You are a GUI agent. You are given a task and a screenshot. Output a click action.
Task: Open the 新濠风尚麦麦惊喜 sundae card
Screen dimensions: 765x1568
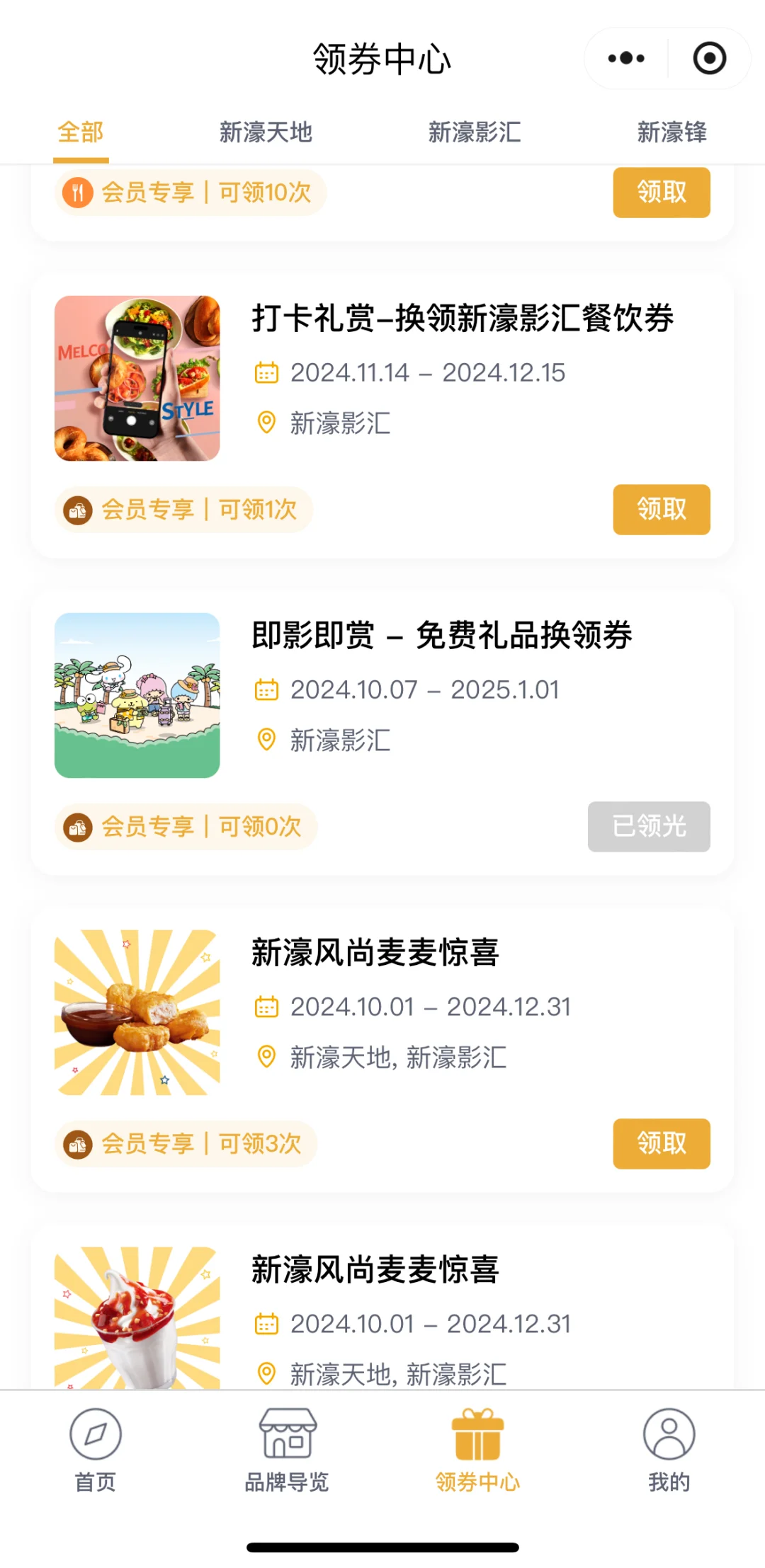382,1306
